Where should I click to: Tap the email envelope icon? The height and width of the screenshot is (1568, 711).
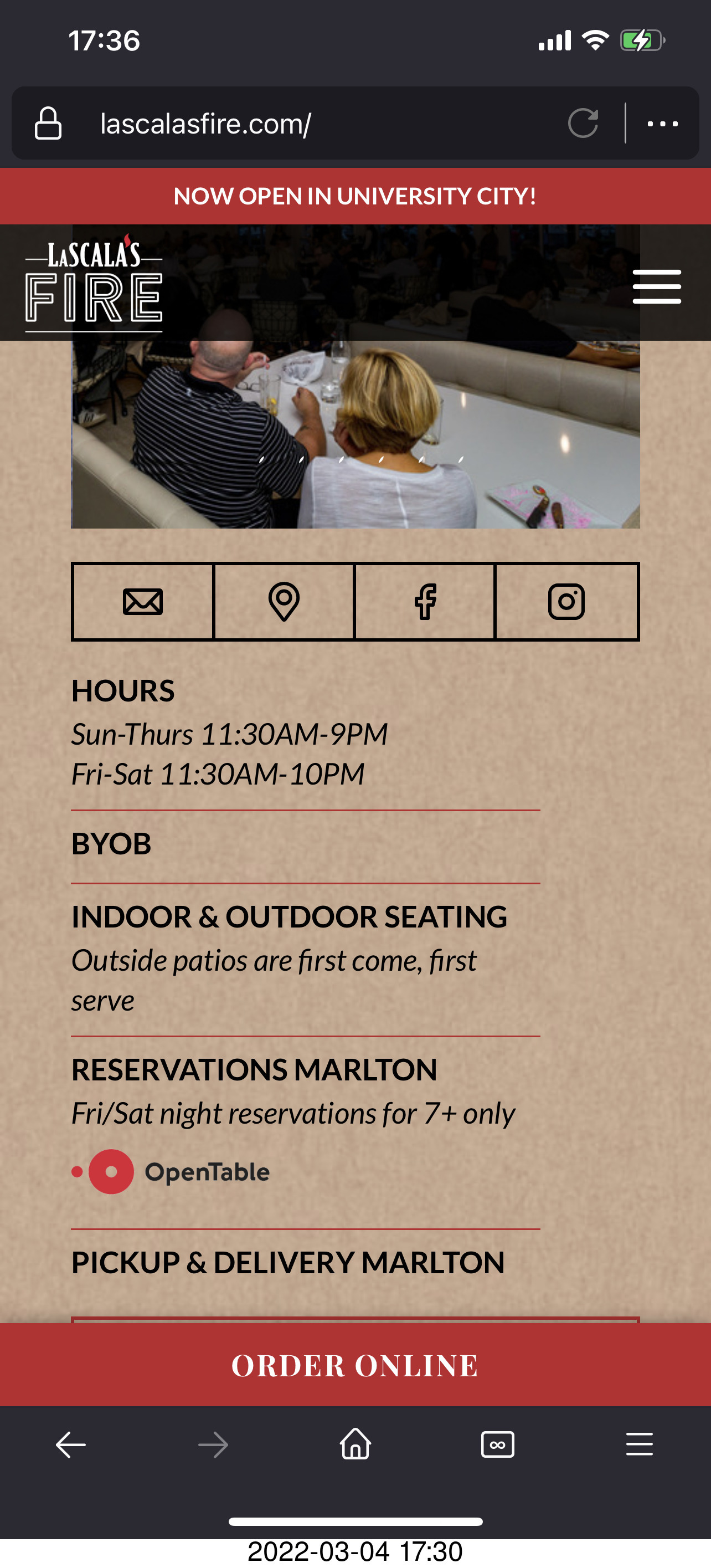pyautogui.click(x=143, y=601)
